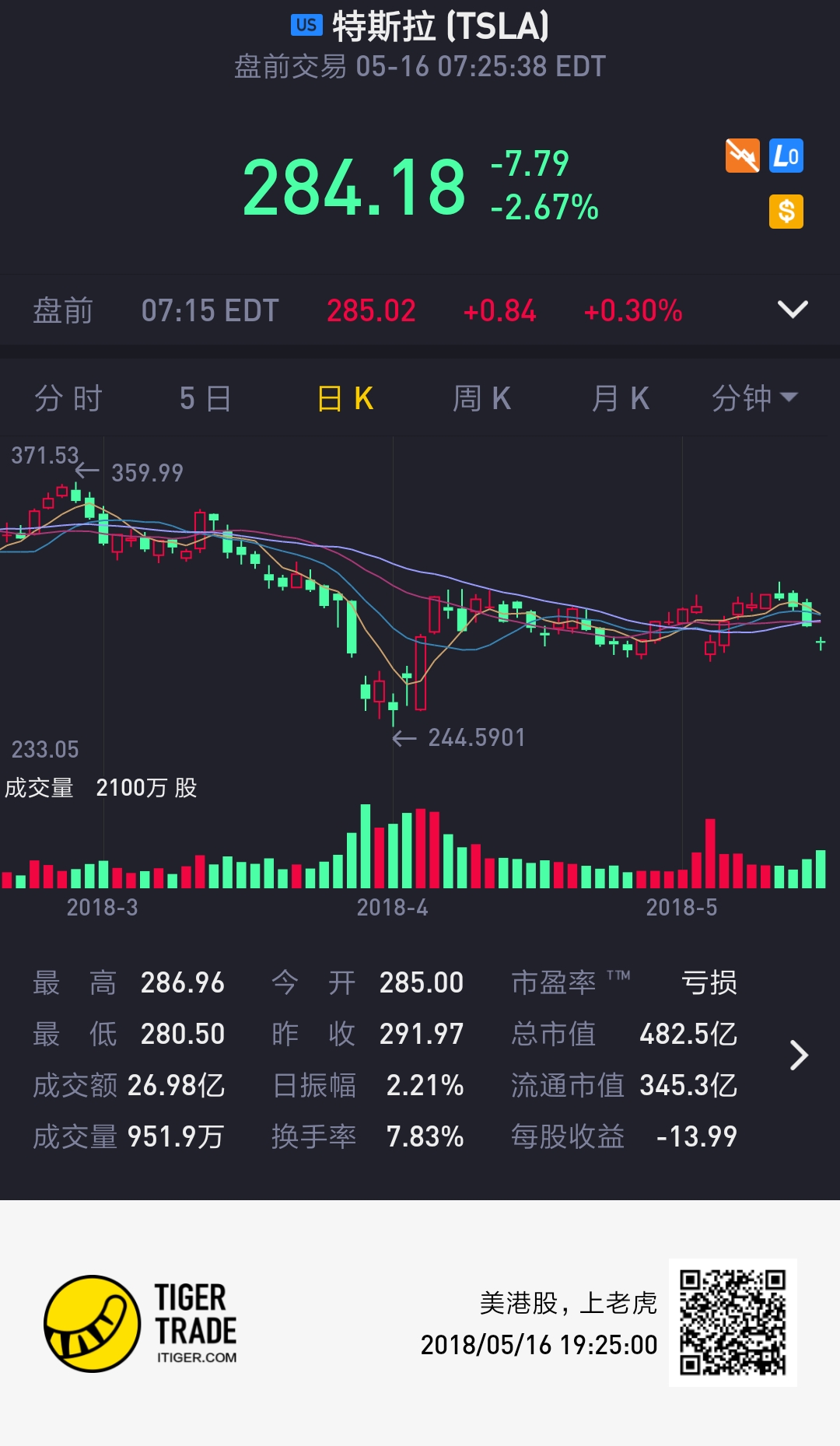Open more stock statistics via right chevron
Image resolution: width=840 pixels, height=1446 pixels.
[799, 1056]
